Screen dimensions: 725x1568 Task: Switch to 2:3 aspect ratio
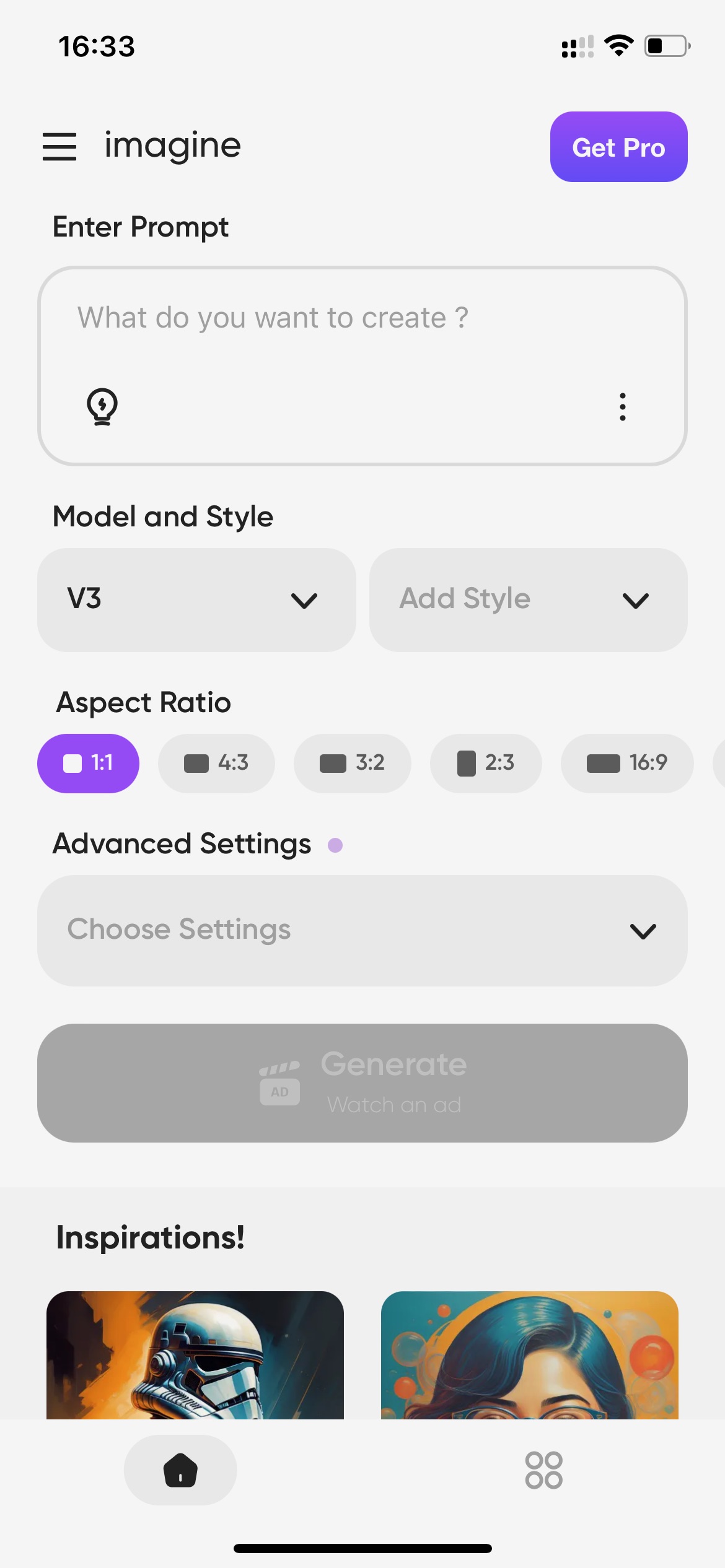click(x=486, y=763)
